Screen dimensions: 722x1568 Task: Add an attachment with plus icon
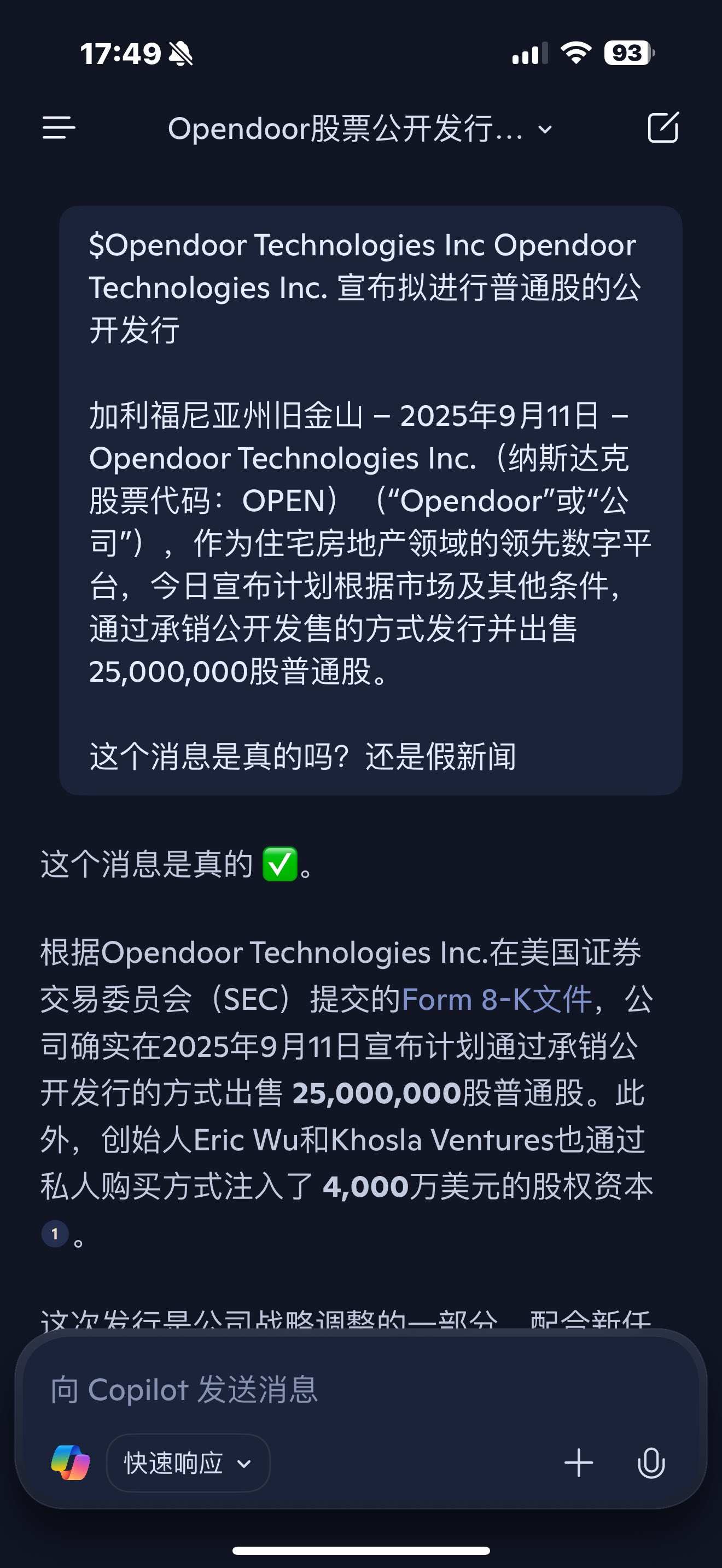(x=578, y=1464)
